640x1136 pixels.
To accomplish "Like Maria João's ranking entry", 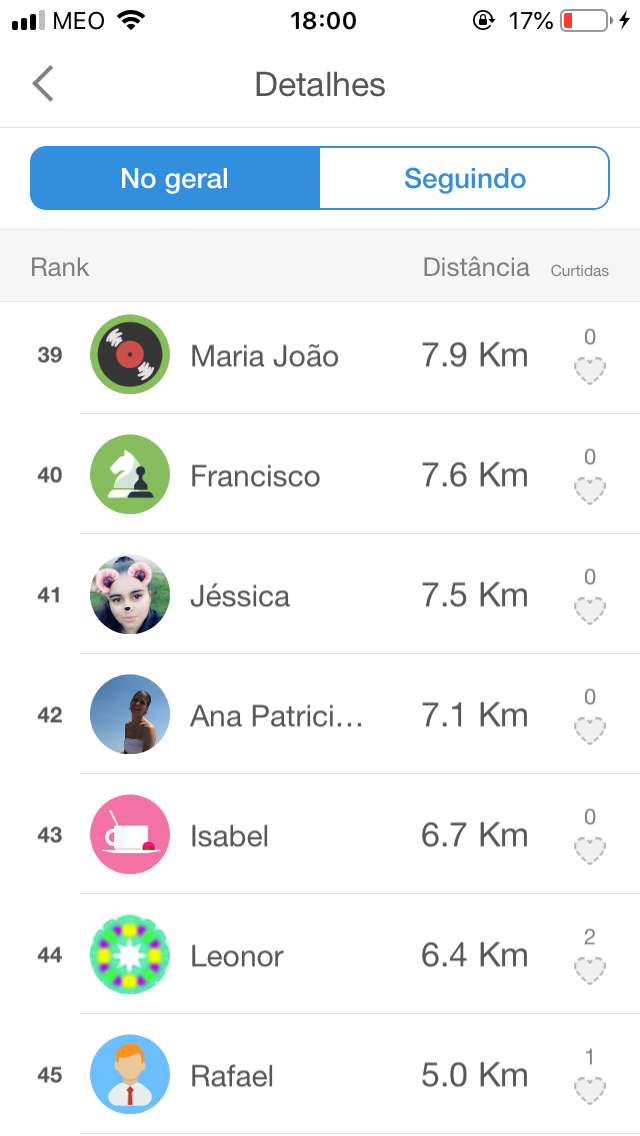I will coord(589,371).
